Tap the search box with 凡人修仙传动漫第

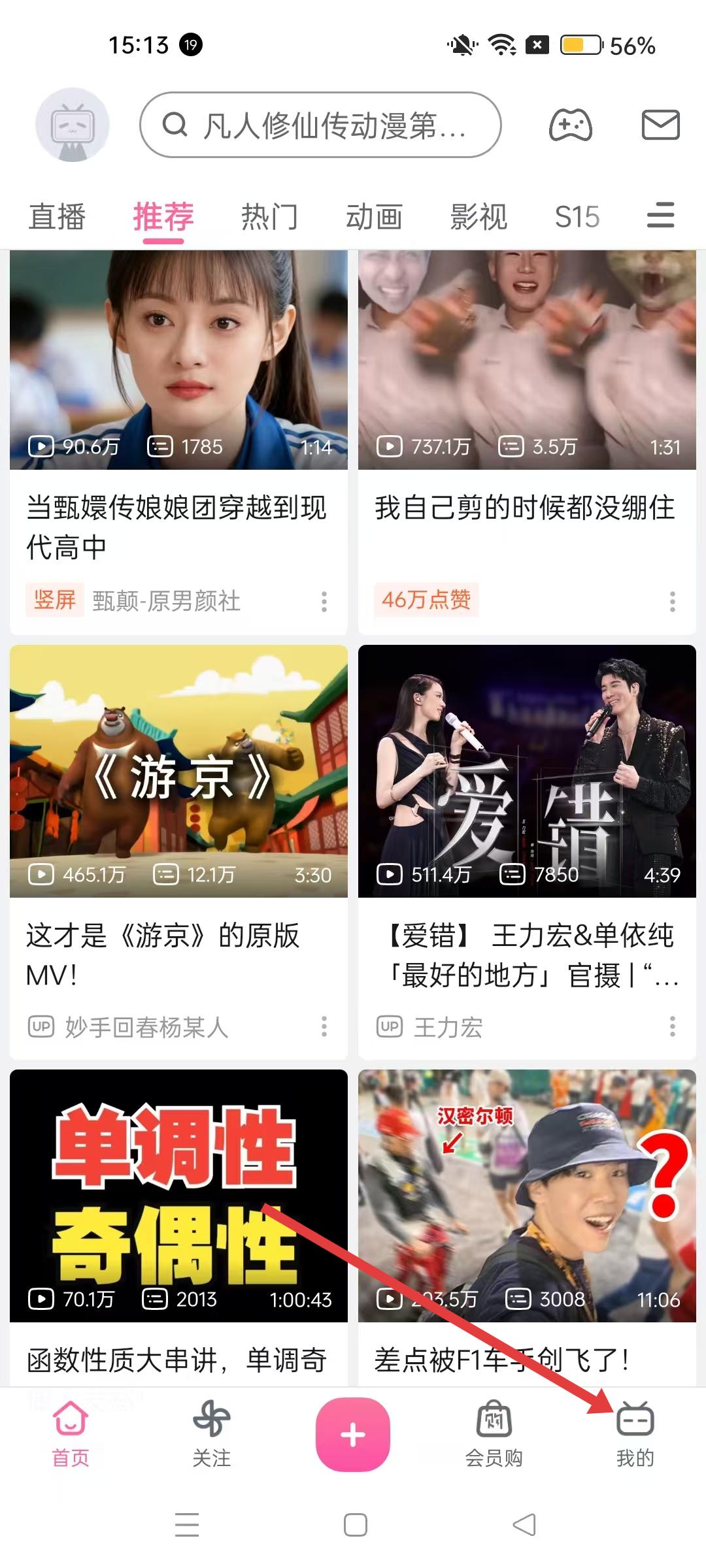coord(320,125)
